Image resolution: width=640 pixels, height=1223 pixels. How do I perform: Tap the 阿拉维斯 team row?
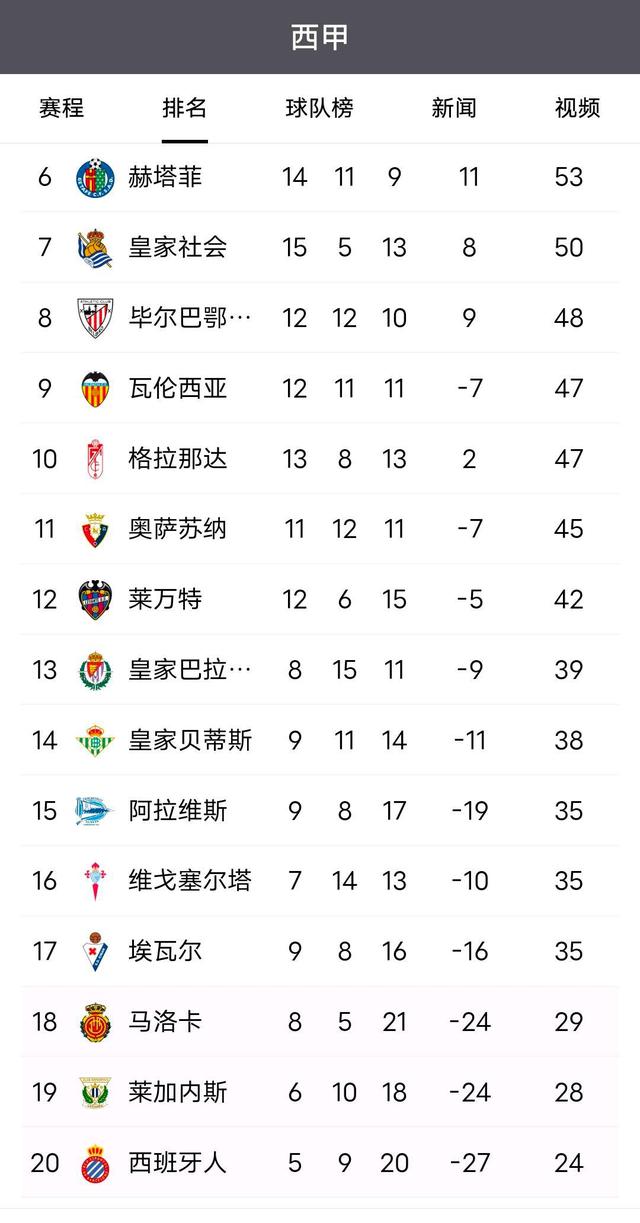[x=320, y=810]
